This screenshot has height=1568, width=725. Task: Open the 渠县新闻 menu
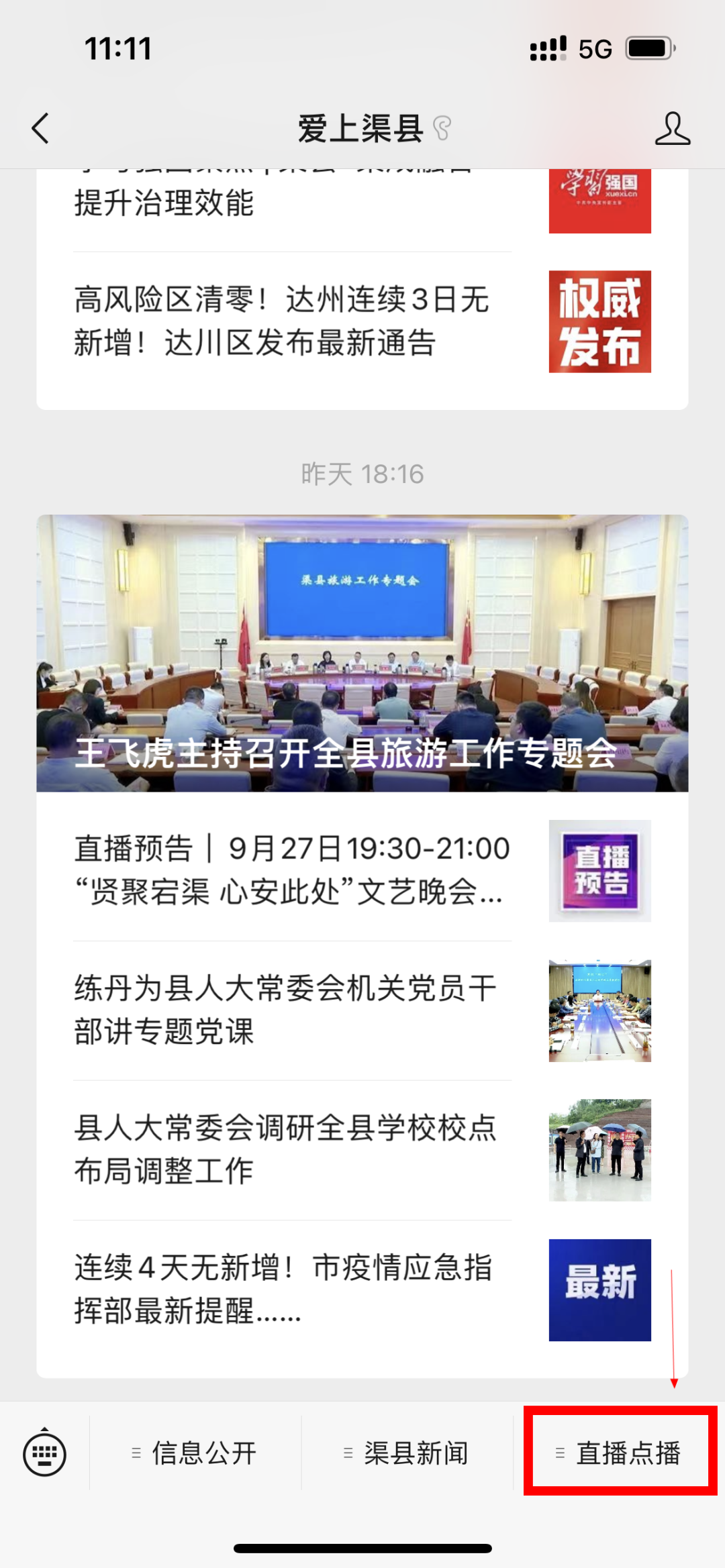[407, 1453]
